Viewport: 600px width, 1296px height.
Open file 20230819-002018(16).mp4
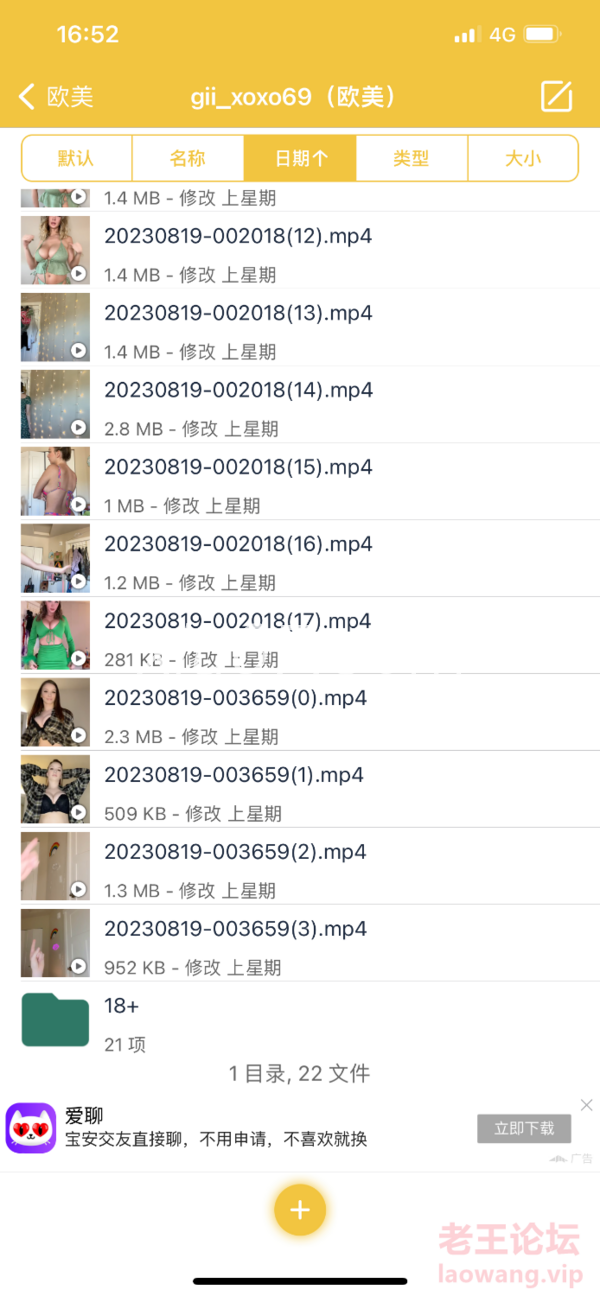click(x=238, y=545)
